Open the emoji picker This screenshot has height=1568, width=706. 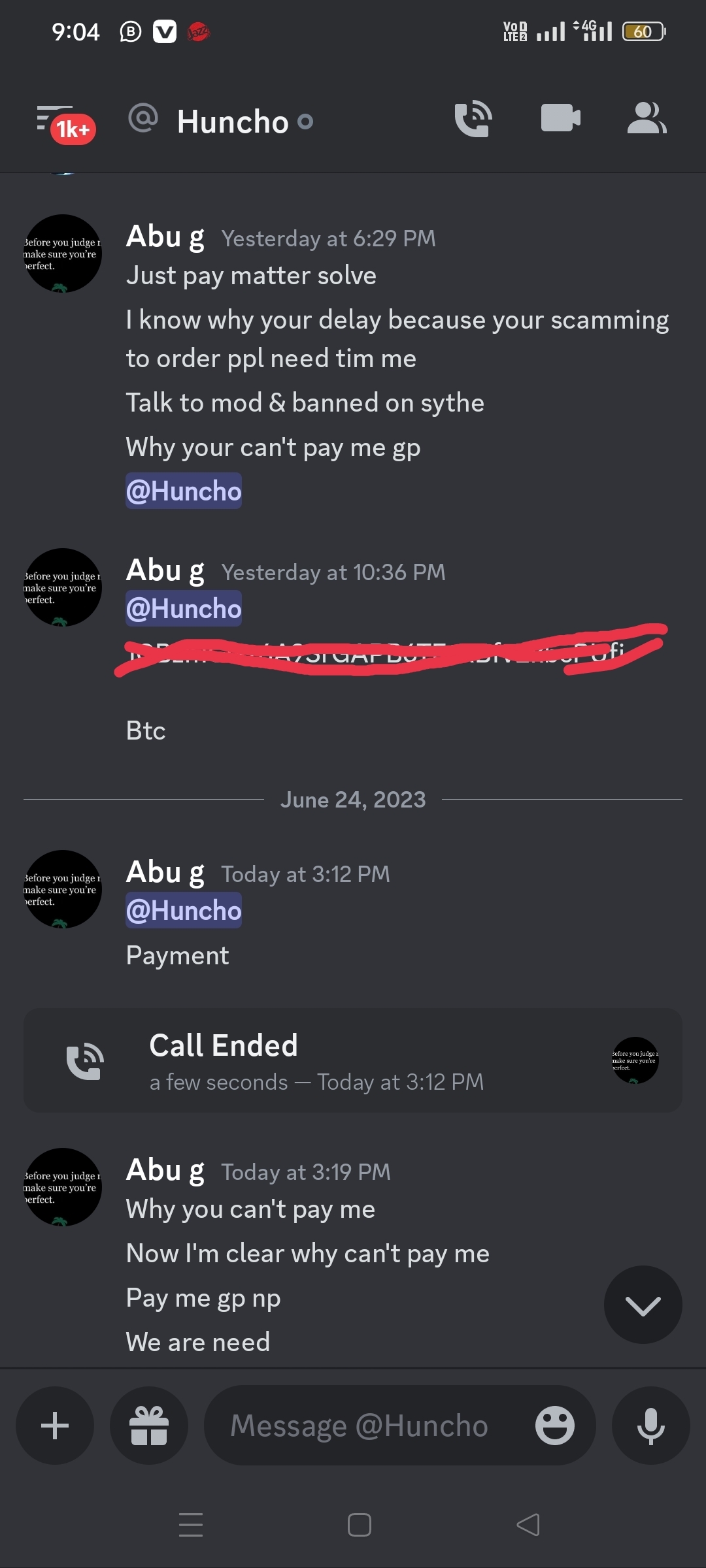coord(554,1425)
